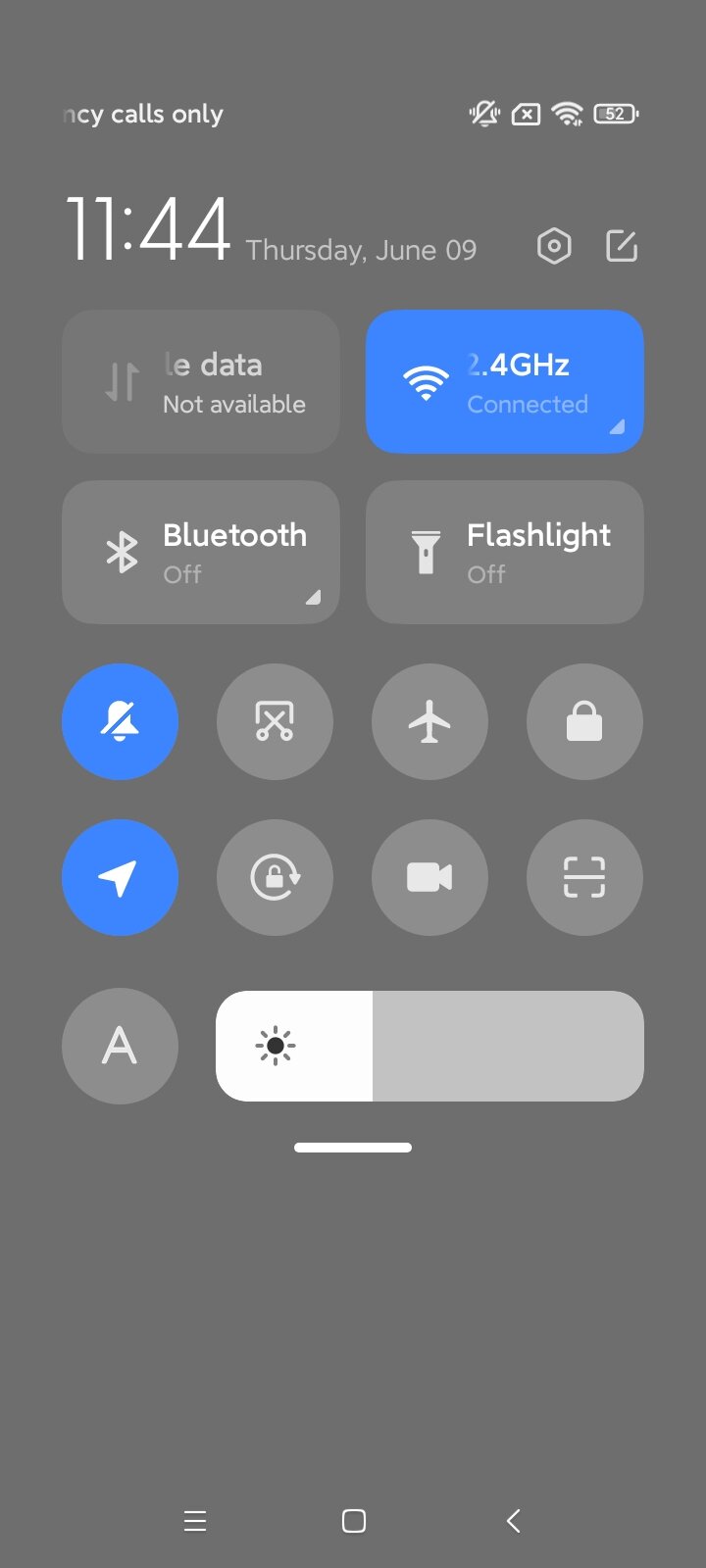
Task: Take a screenshot with the scissors tile
Action: tap(275, 722)
